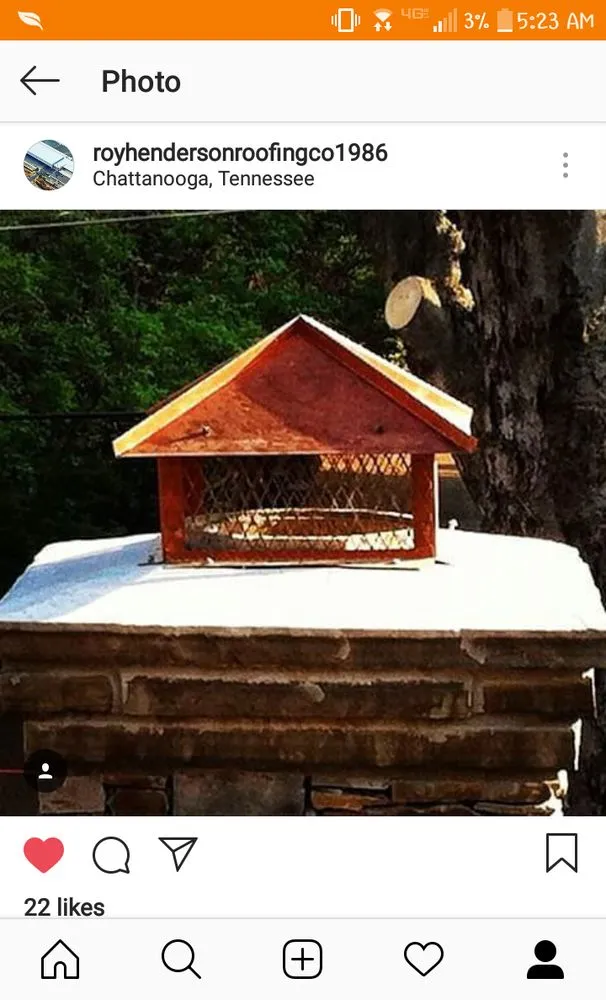The image size is (606, 1000).
Task: Open comments with the speech bubble icon
Action: tap(111, 854)
